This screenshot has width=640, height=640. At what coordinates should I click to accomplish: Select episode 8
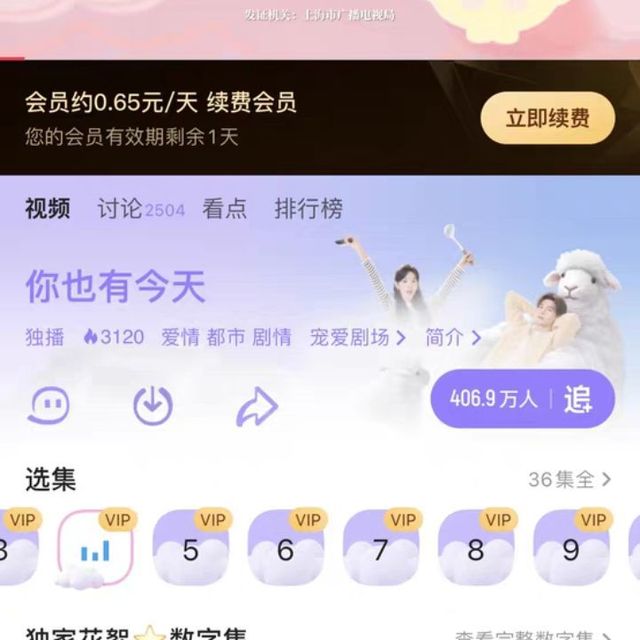pos(476,549)
